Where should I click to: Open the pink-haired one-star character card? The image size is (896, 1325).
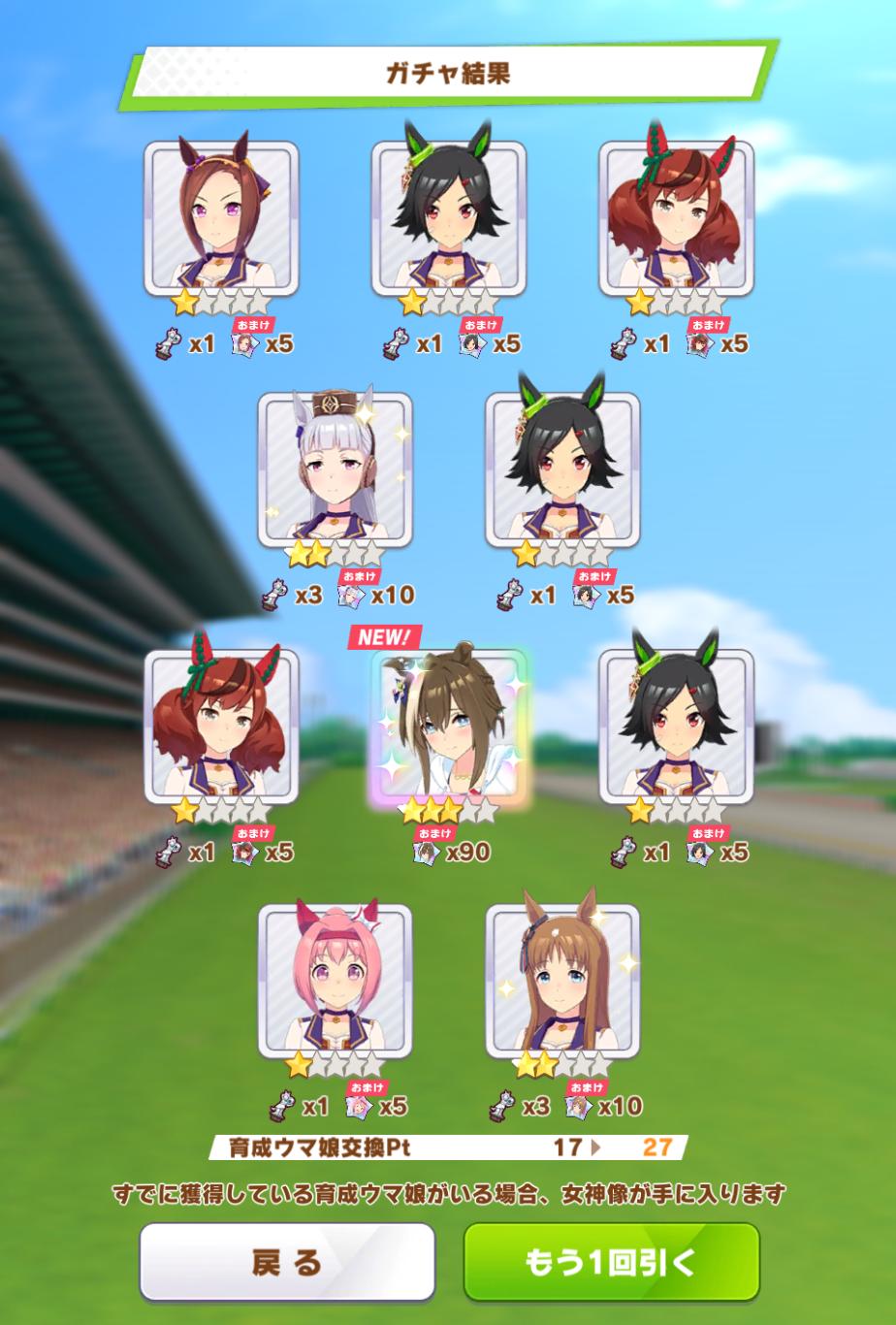335,980
